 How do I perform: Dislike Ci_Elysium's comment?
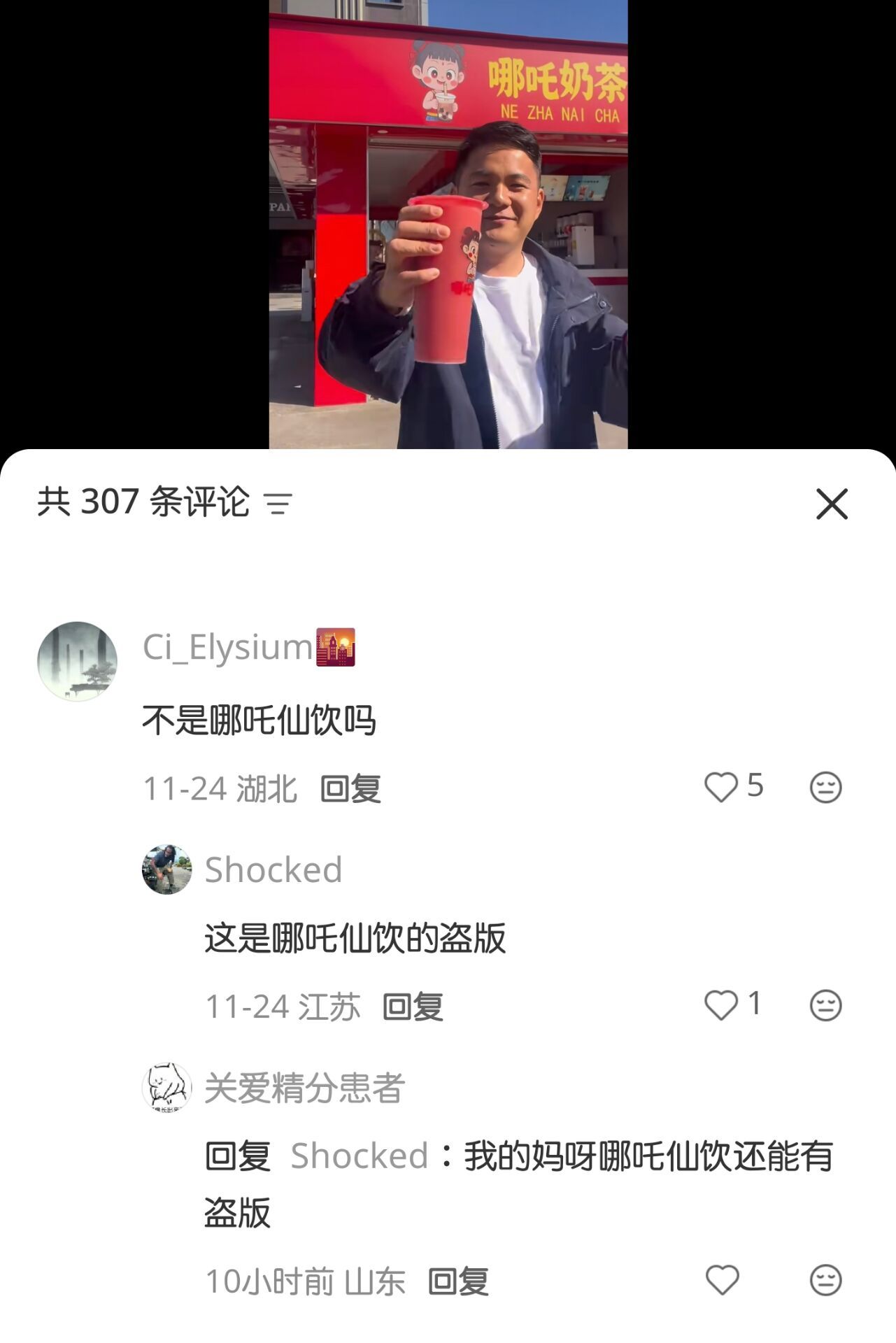pyautogui.click(x=825, y=788)
